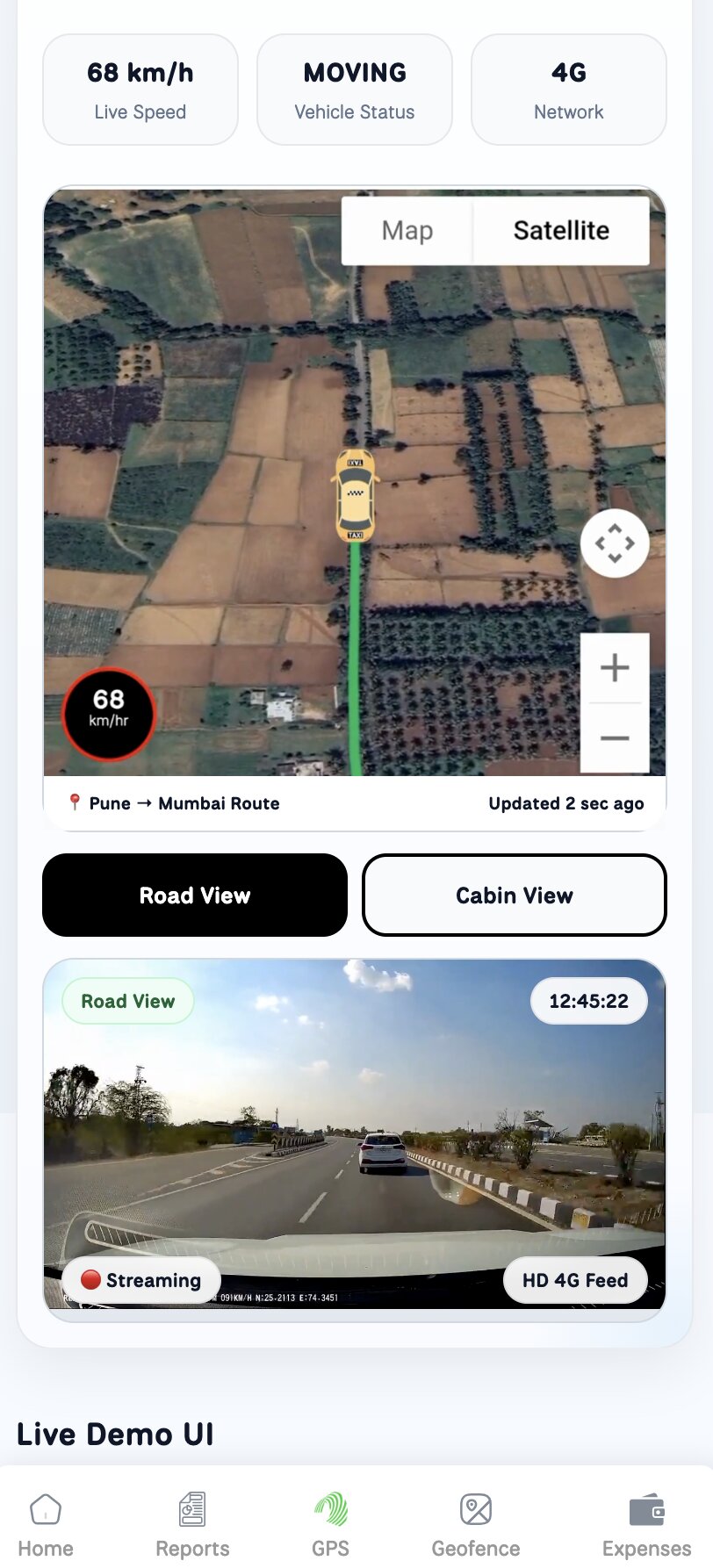Switch to Cabin View
This screenshot has width=713, height=1568.
pos(514,895)
